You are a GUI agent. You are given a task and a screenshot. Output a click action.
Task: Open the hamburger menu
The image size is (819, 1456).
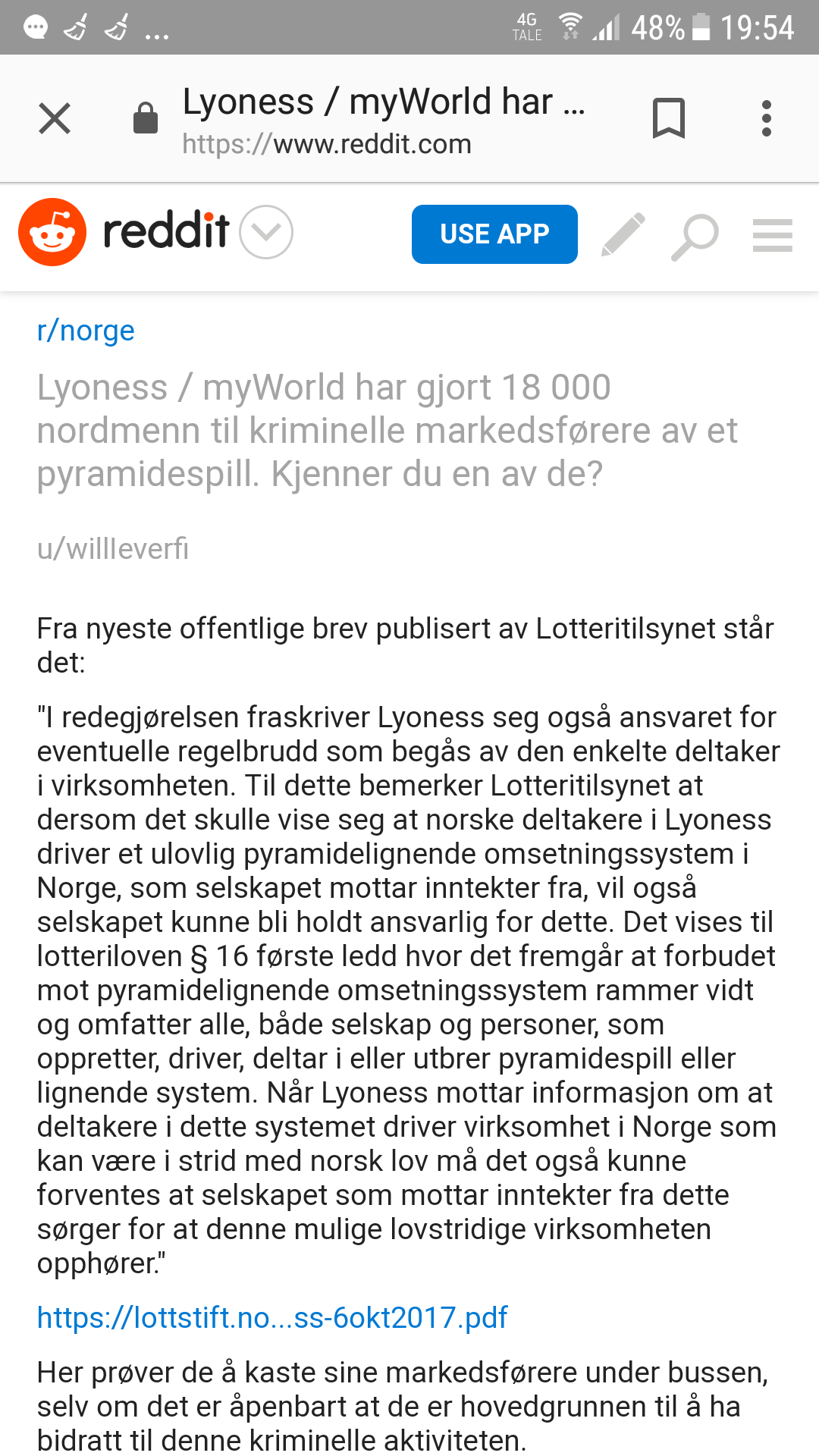[773, 235]
